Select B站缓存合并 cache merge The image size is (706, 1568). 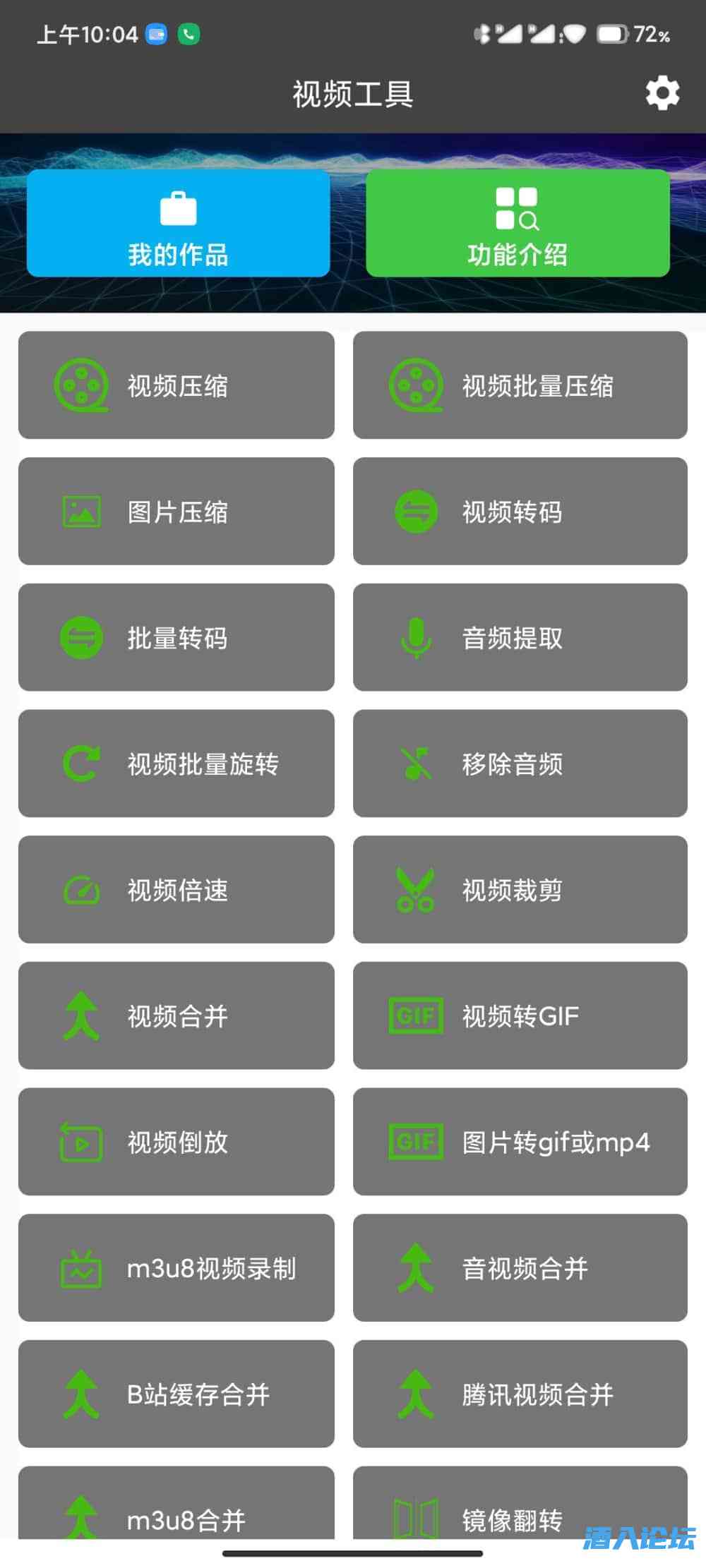(176, 1394)
